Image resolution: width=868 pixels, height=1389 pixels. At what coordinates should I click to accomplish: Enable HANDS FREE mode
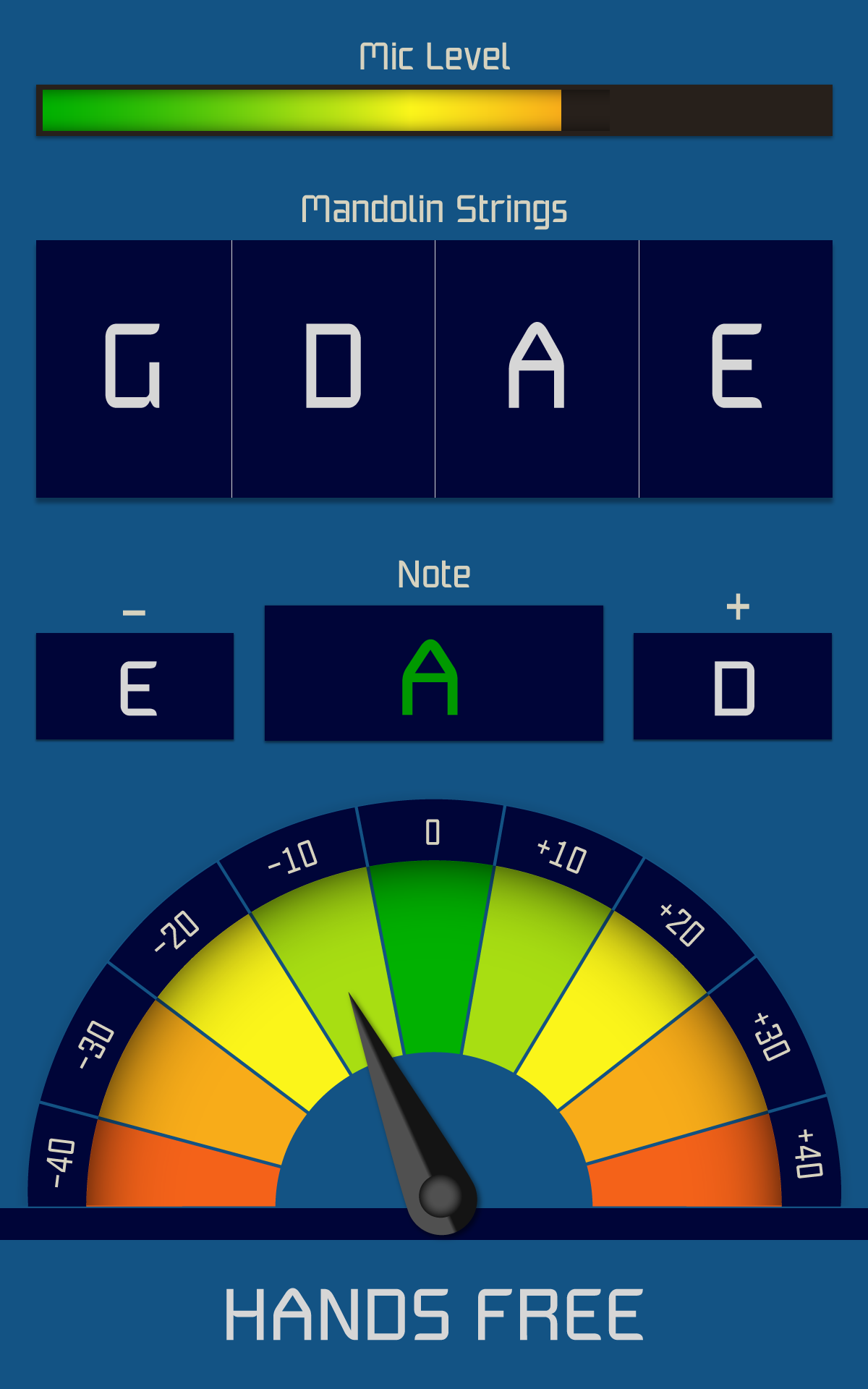[434, 1314]
